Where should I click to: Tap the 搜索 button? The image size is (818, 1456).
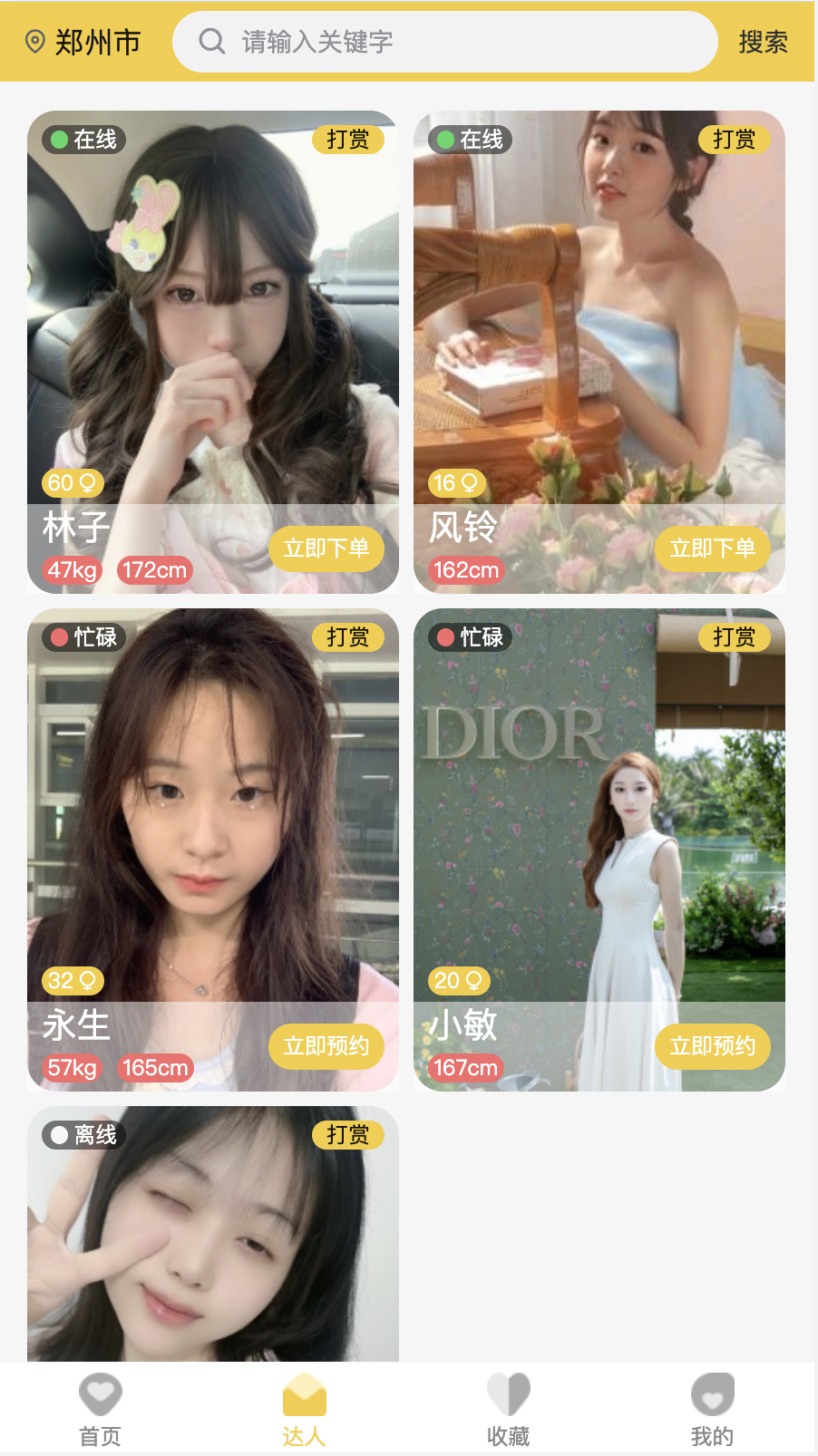tap(763, 42)
